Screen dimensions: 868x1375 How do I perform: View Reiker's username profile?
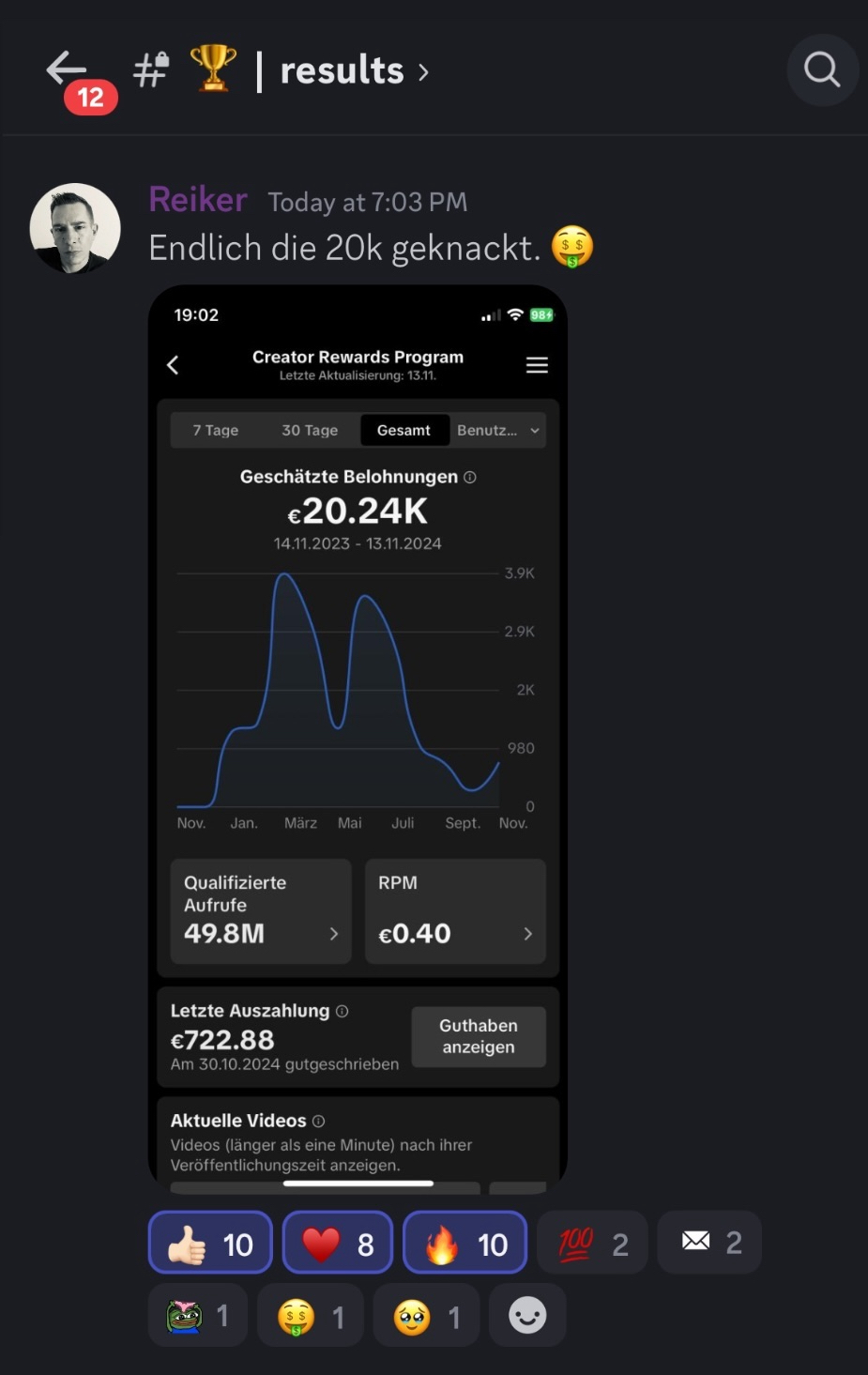click(198, 200)
